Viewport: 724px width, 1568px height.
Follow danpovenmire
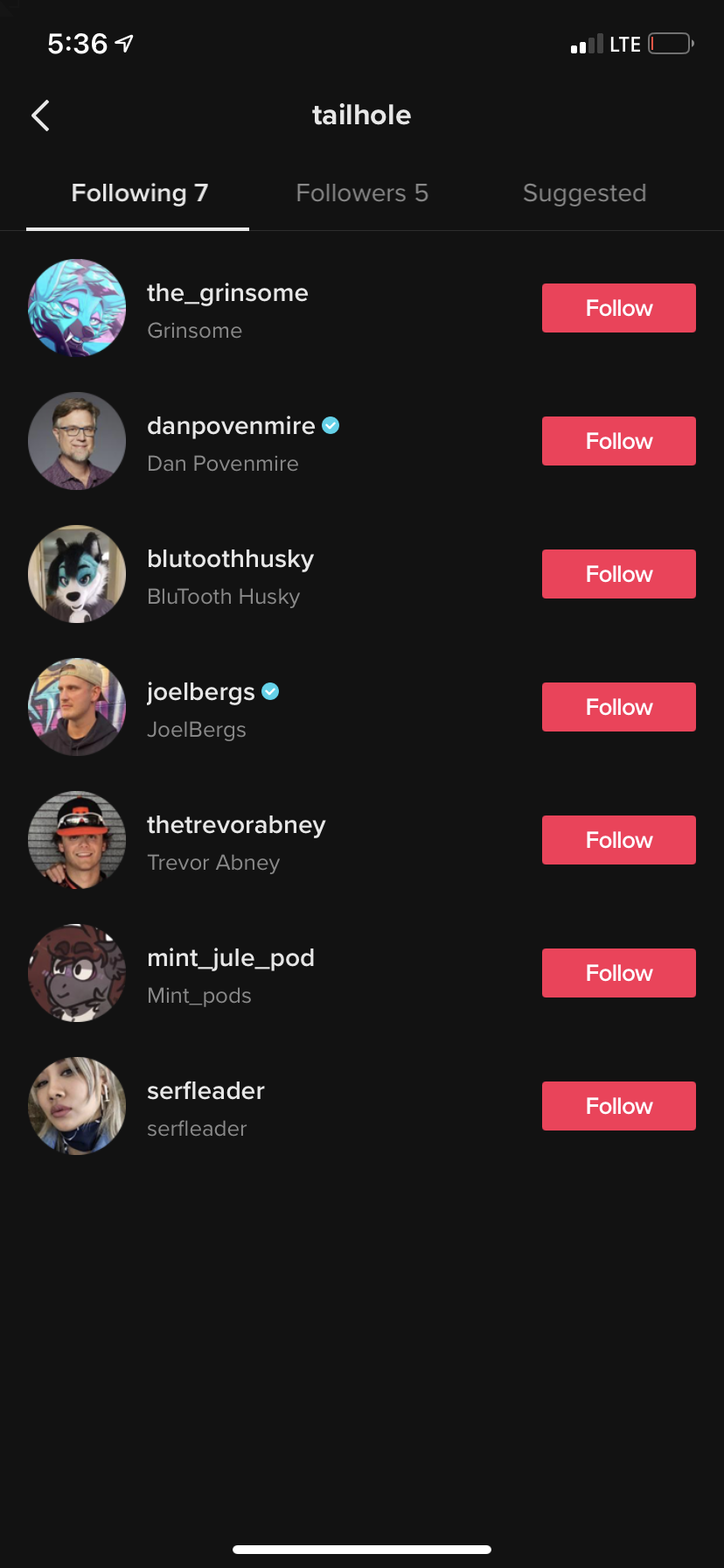coord(618,441)
